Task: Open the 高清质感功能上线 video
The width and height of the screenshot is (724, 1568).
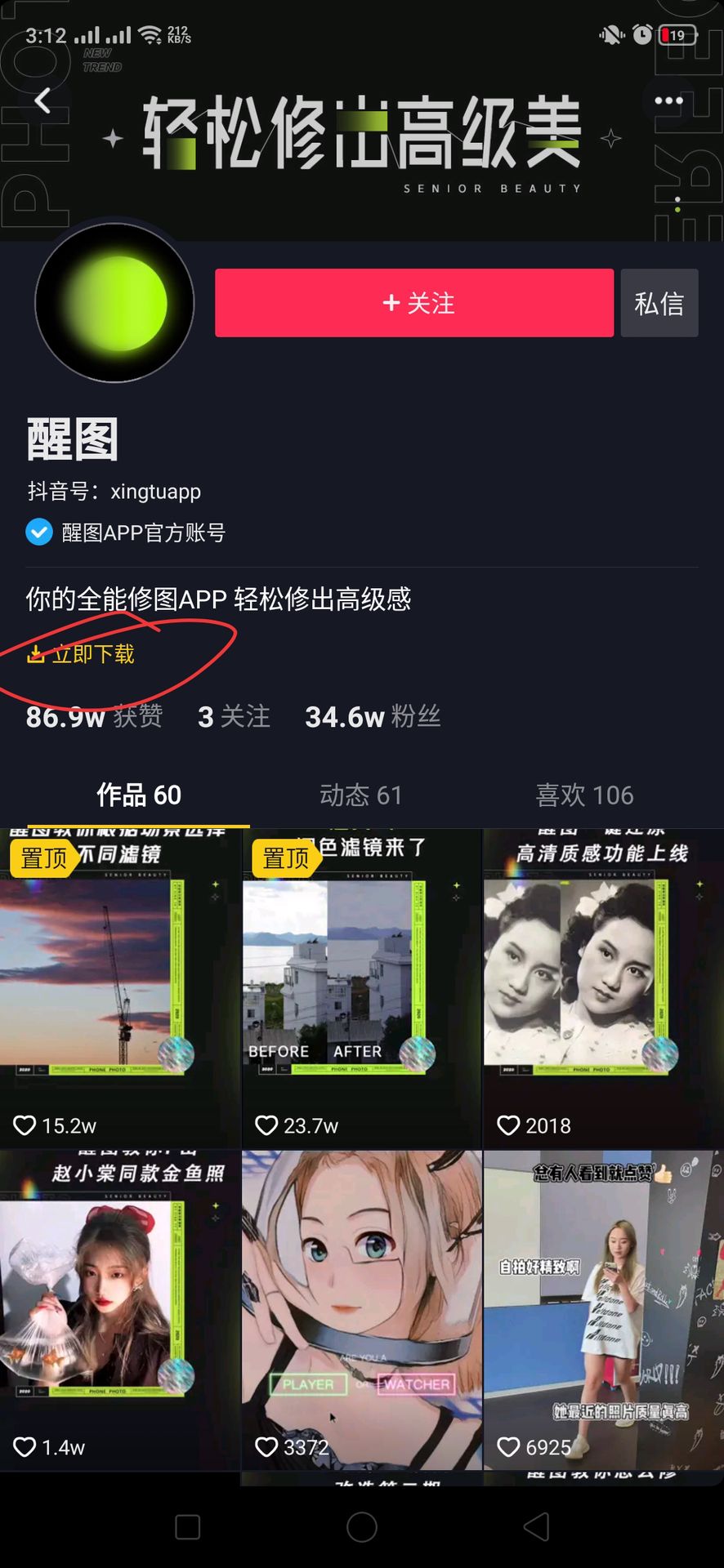Action: [604, 989]
